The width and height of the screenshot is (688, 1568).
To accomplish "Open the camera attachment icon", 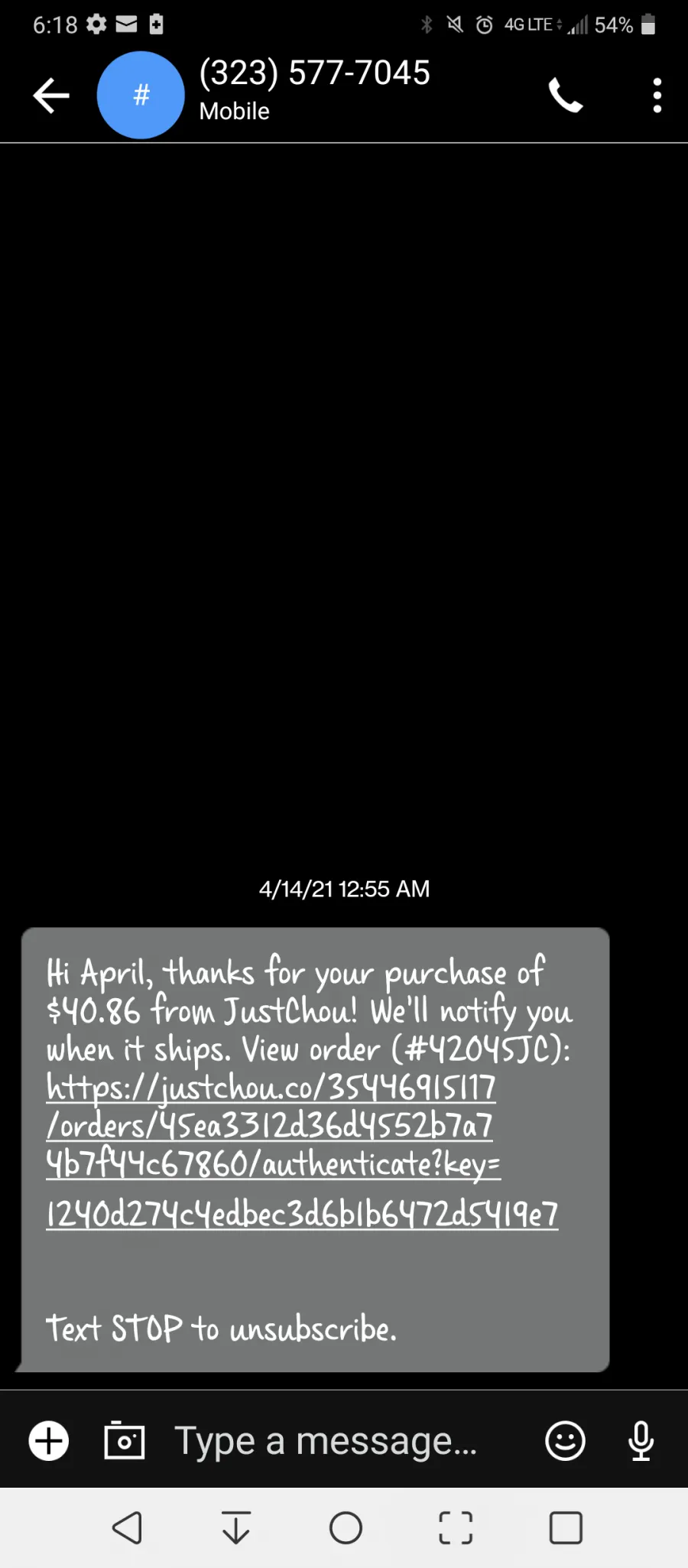I will pos(125,1440).
